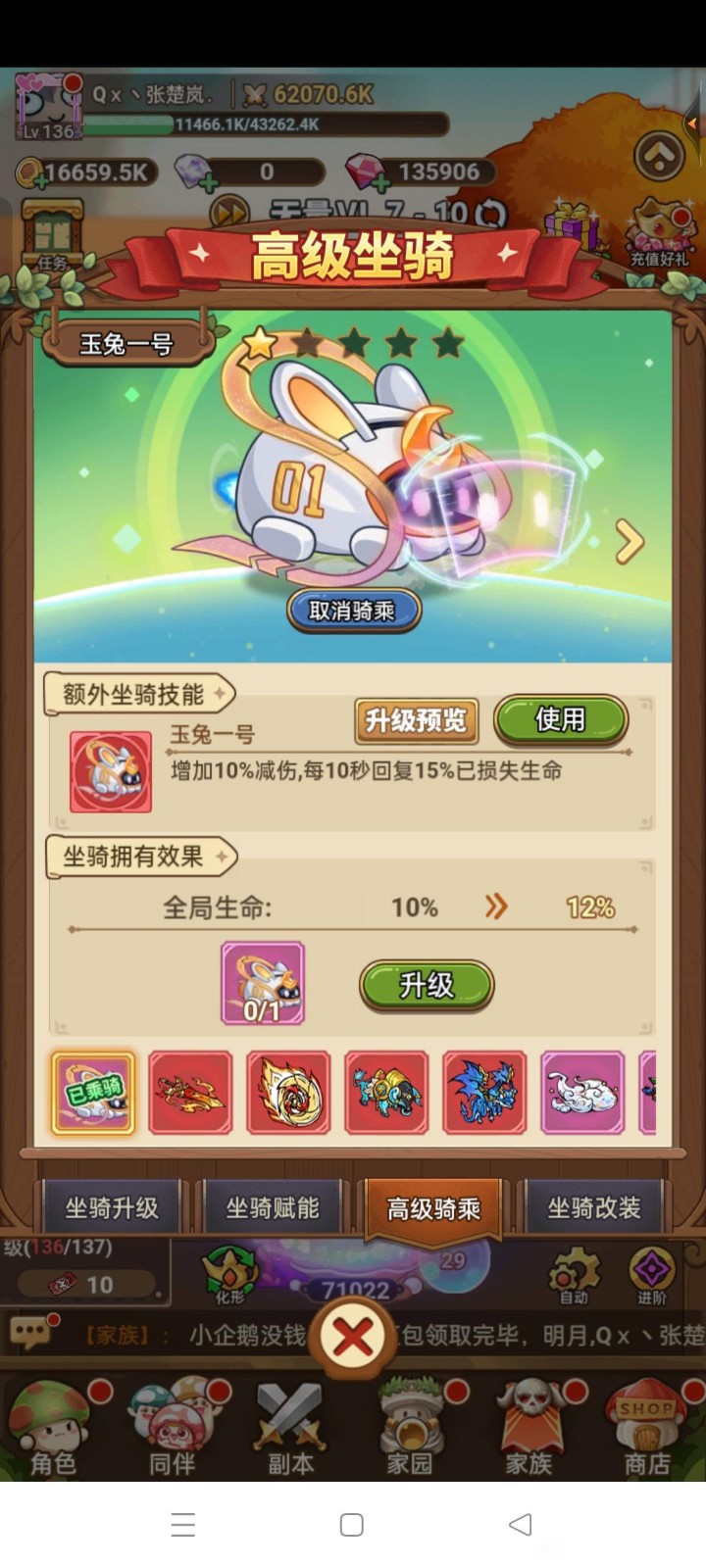Select the red dragon mount thumbnail

point(191,1093)
